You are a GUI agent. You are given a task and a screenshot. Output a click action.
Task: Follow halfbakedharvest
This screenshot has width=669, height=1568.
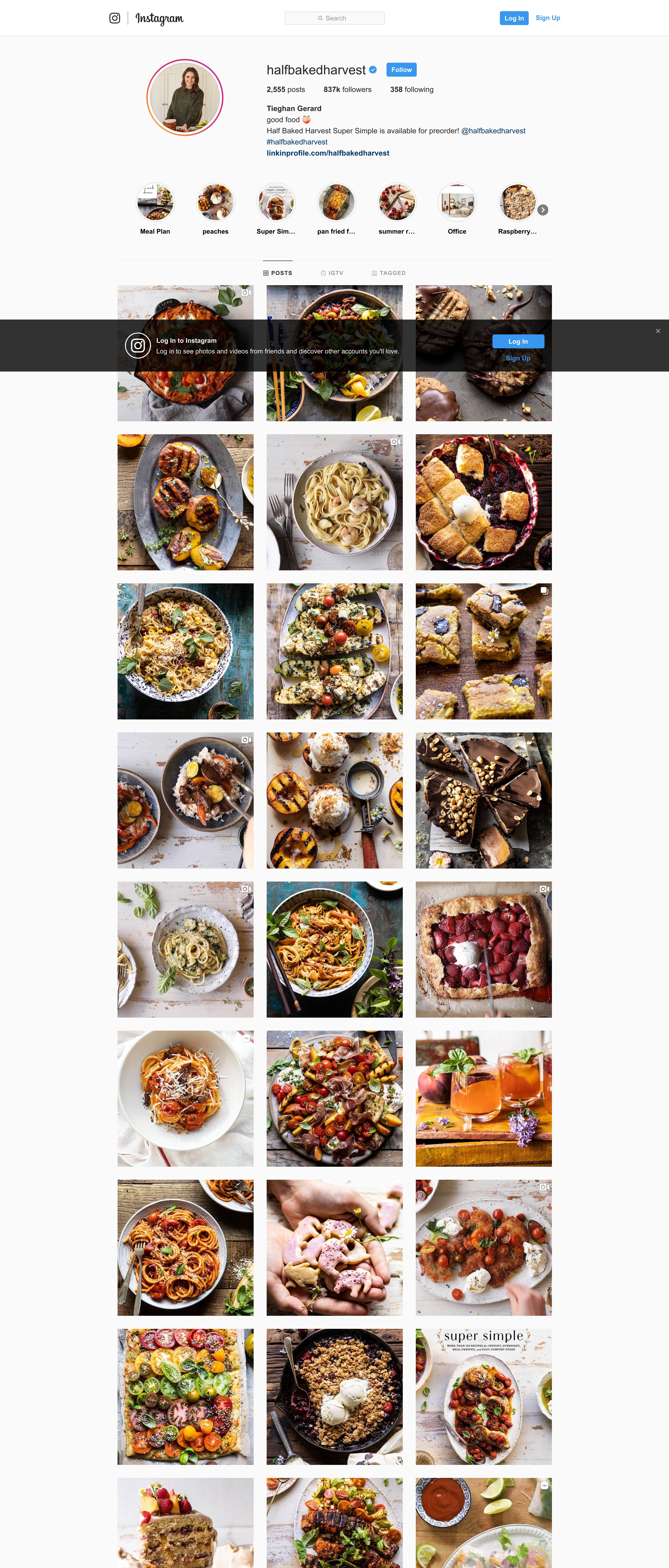(401, 70)
